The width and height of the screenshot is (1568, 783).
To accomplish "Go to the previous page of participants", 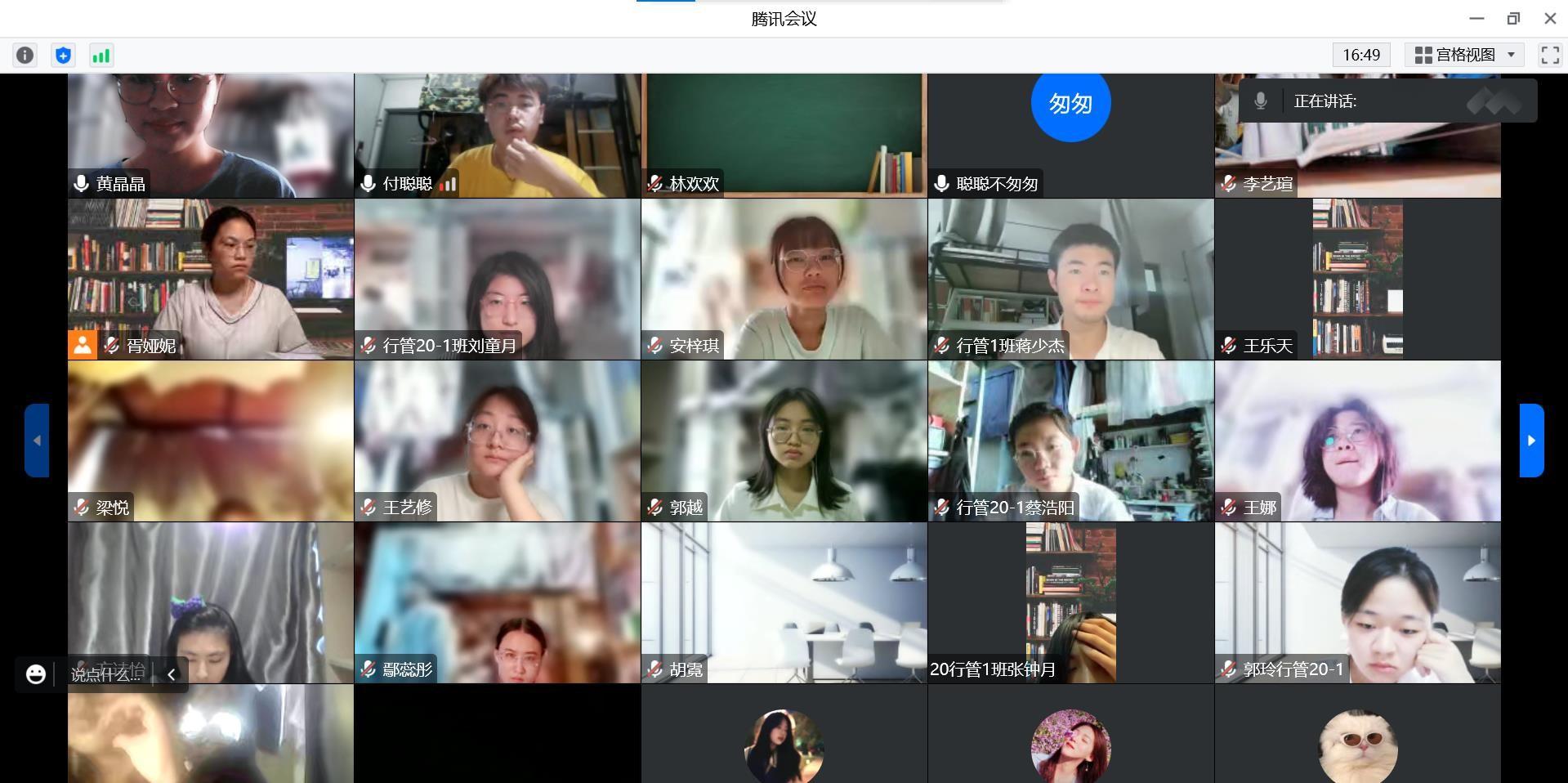I will pyautogui.click(x=37, y=440).
